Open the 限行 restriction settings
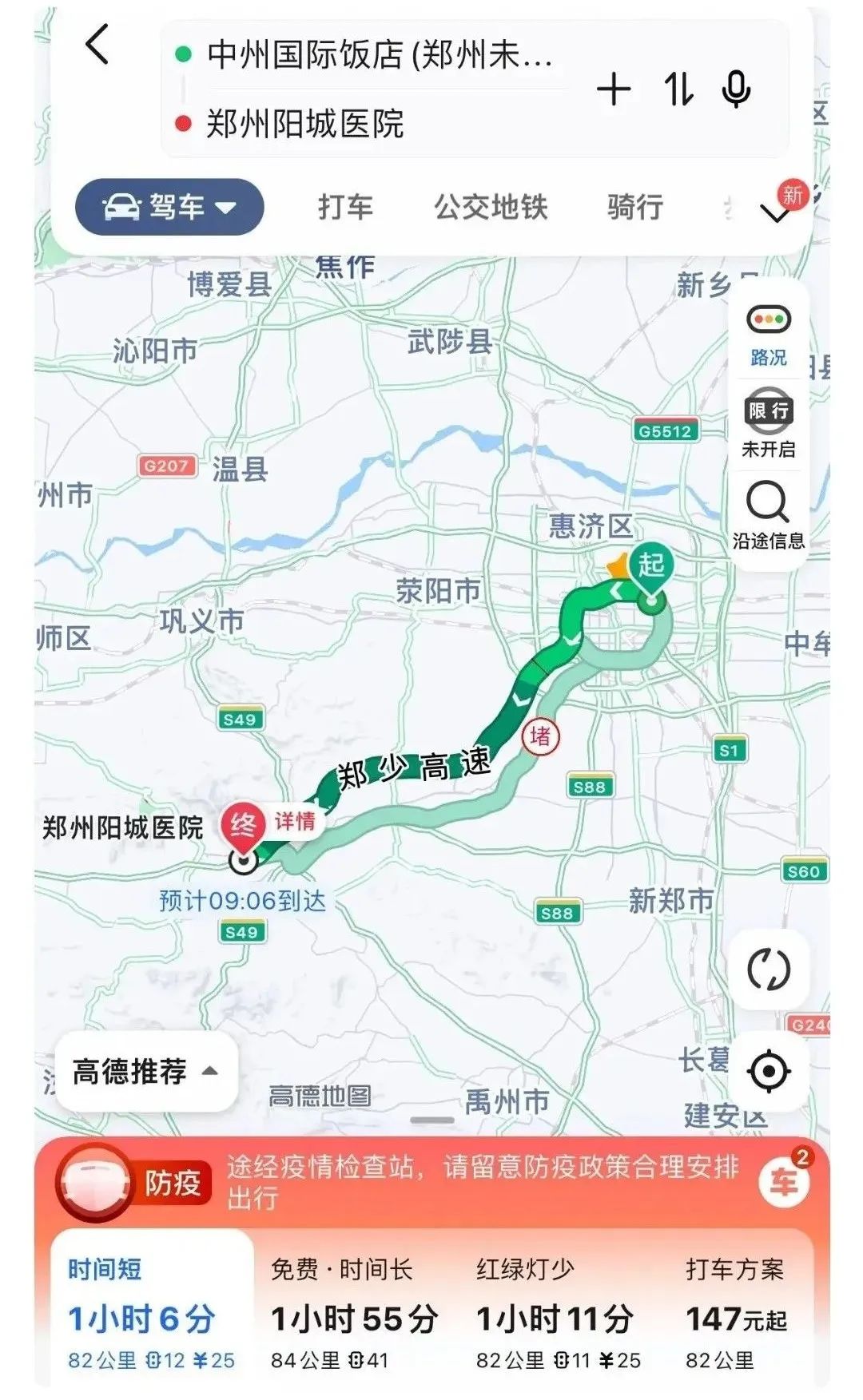The height and width of the screenshot is (1400, 863). point(768,423)
